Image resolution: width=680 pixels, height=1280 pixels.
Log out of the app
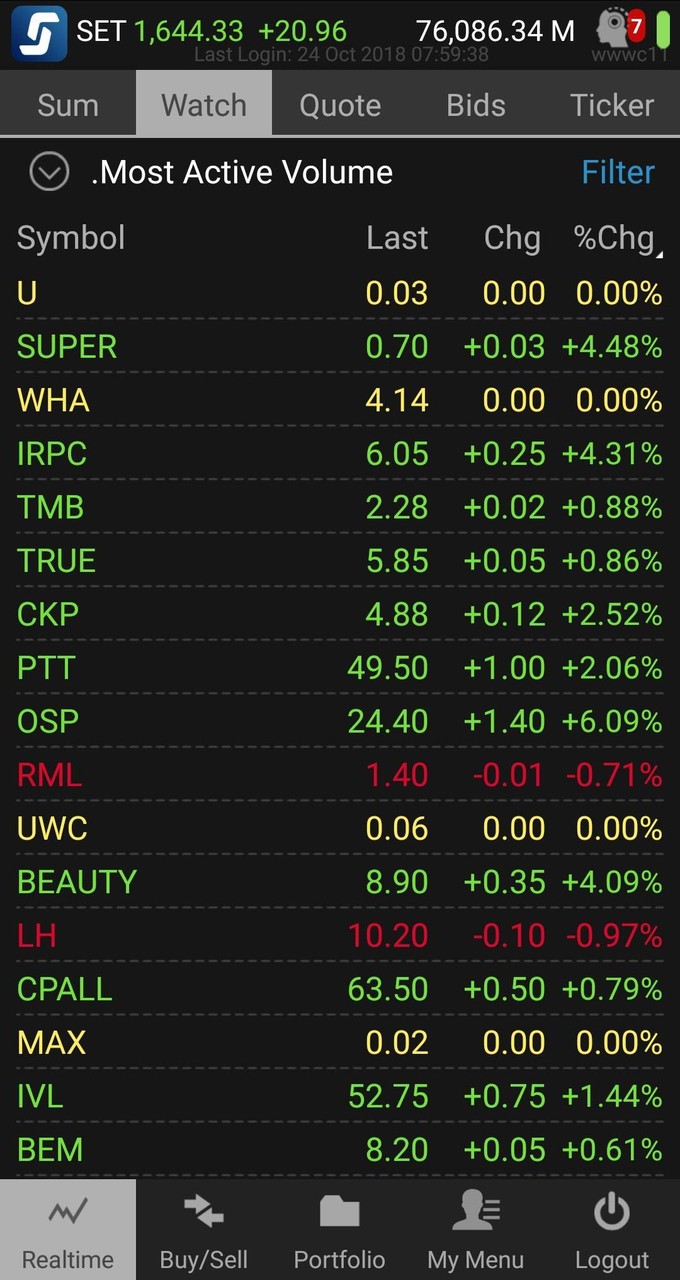tap(612, 1230)
